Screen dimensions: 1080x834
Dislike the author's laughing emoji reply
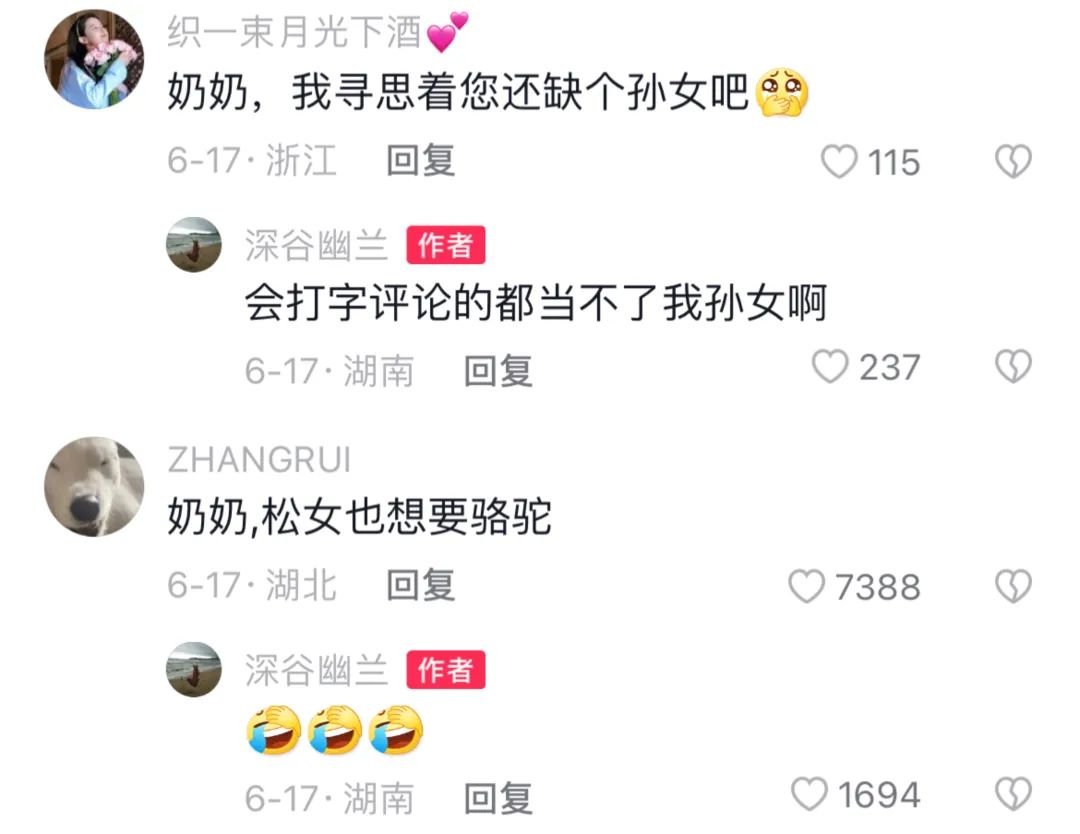click(x=1013, y=796)
